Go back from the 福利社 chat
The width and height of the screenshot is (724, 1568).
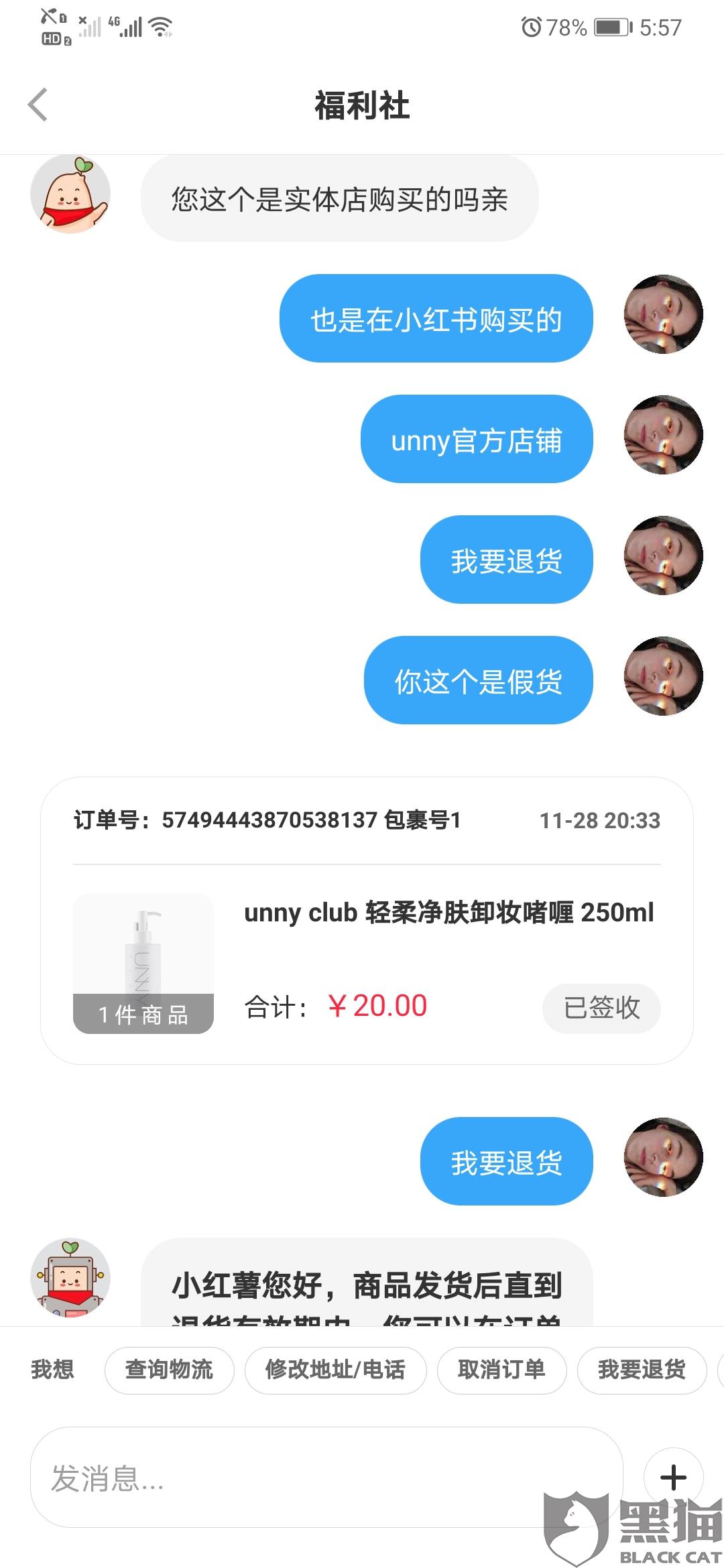[38, 105]
